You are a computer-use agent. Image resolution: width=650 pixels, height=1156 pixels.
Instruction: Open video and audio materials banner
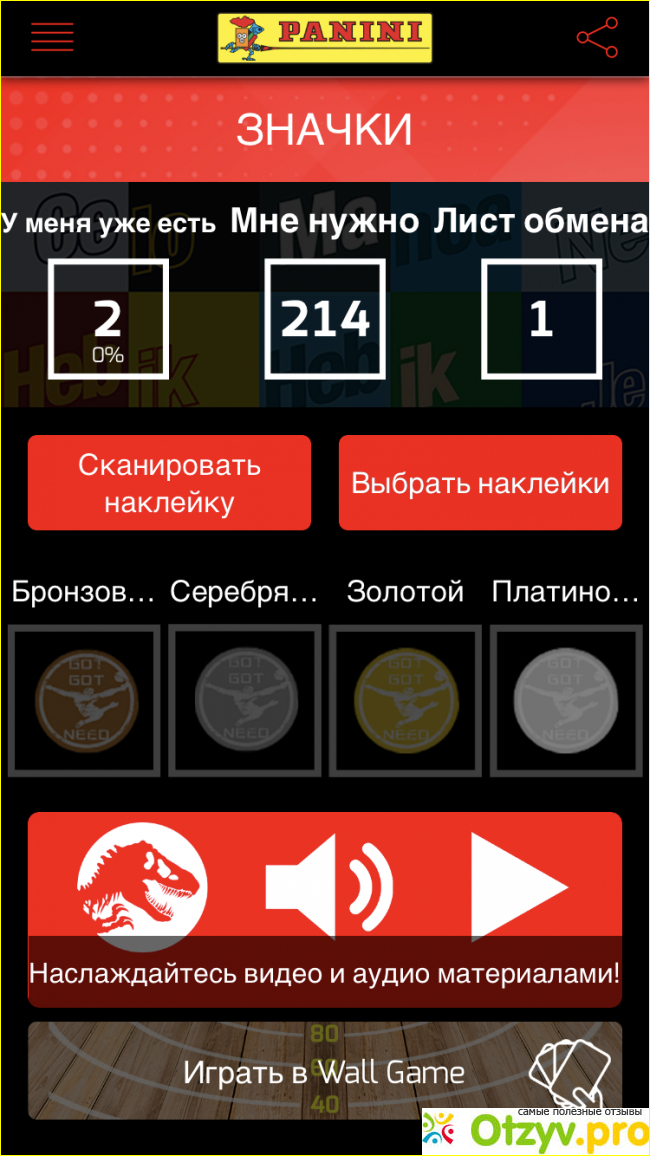pos(324,909)
